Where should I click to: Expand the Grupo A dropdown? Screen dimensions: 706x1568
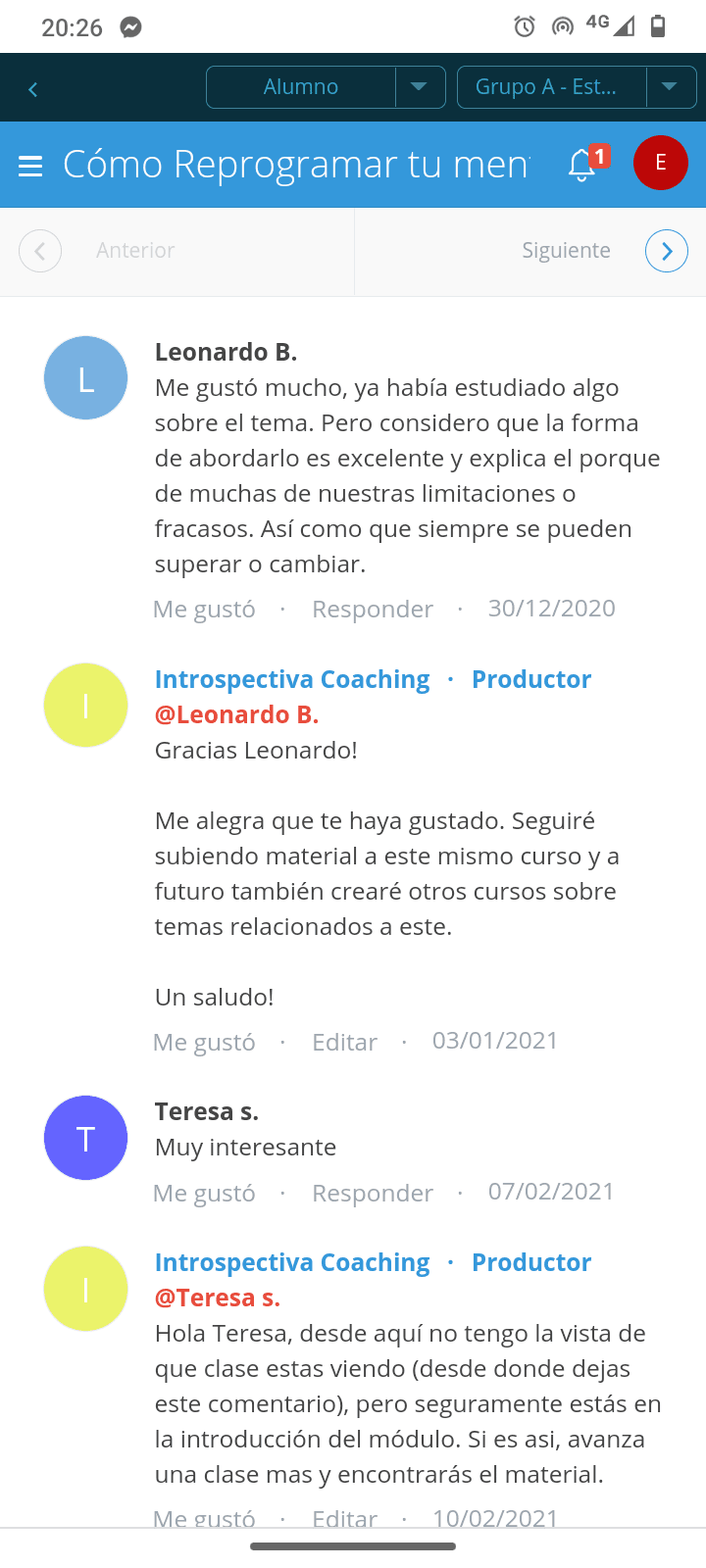click(670, 87)
